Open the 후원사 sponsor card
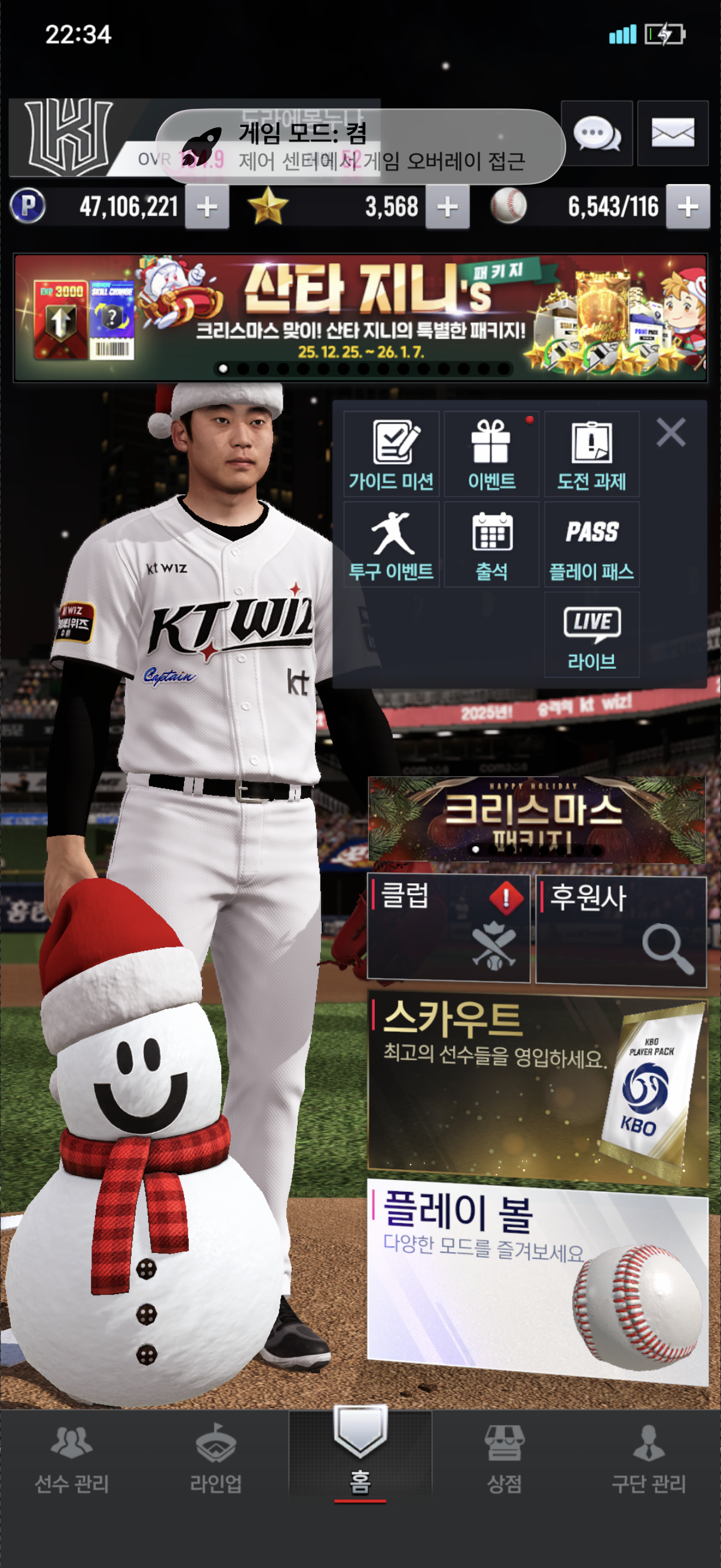 point(621,928)
